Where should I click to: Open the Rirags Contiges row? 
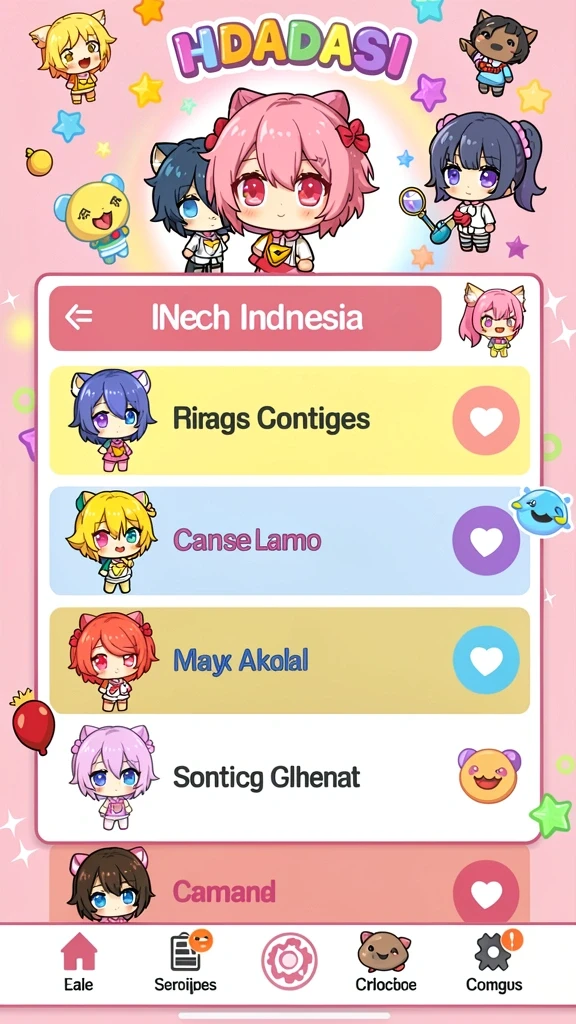(289, 420)
